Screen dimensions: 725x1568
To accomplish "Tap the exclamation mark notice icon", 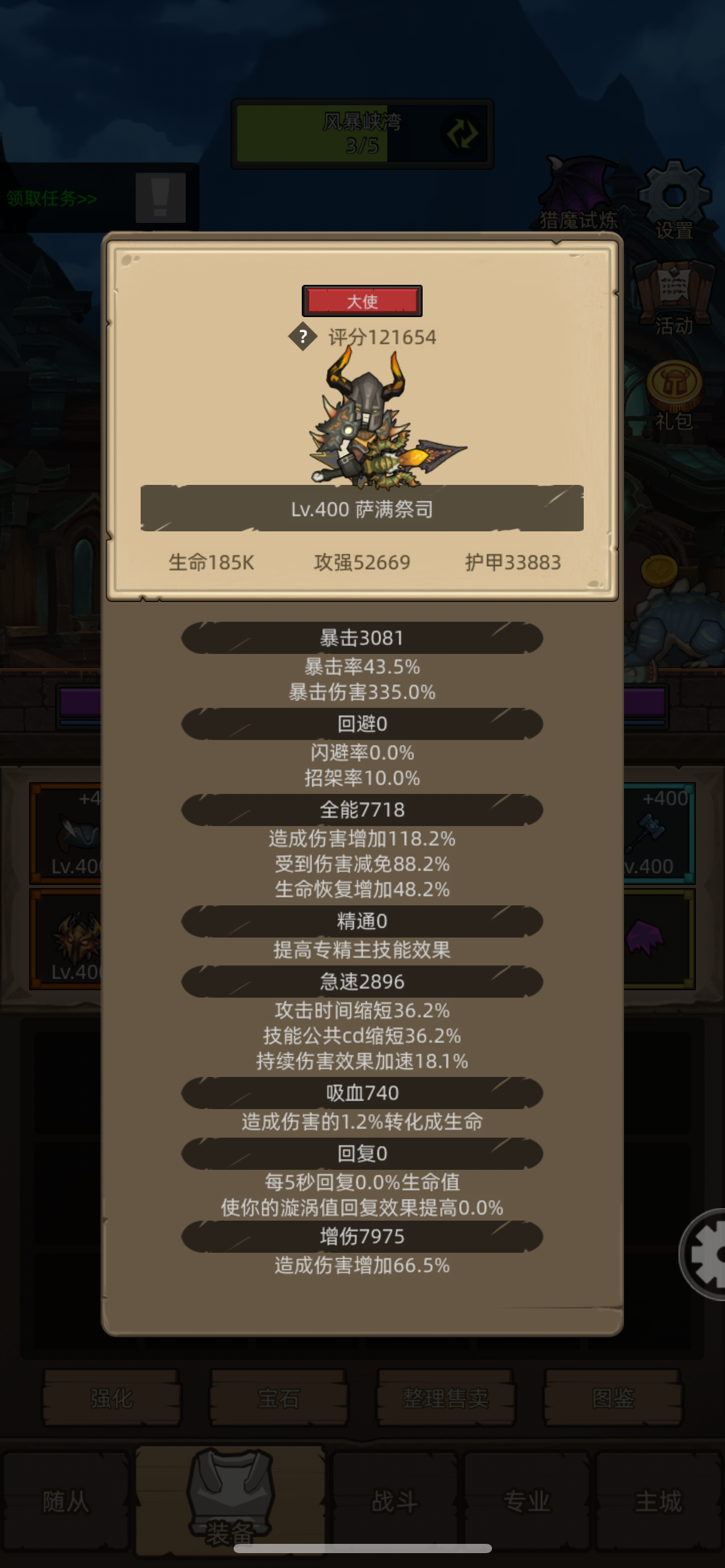I will 160,199.
